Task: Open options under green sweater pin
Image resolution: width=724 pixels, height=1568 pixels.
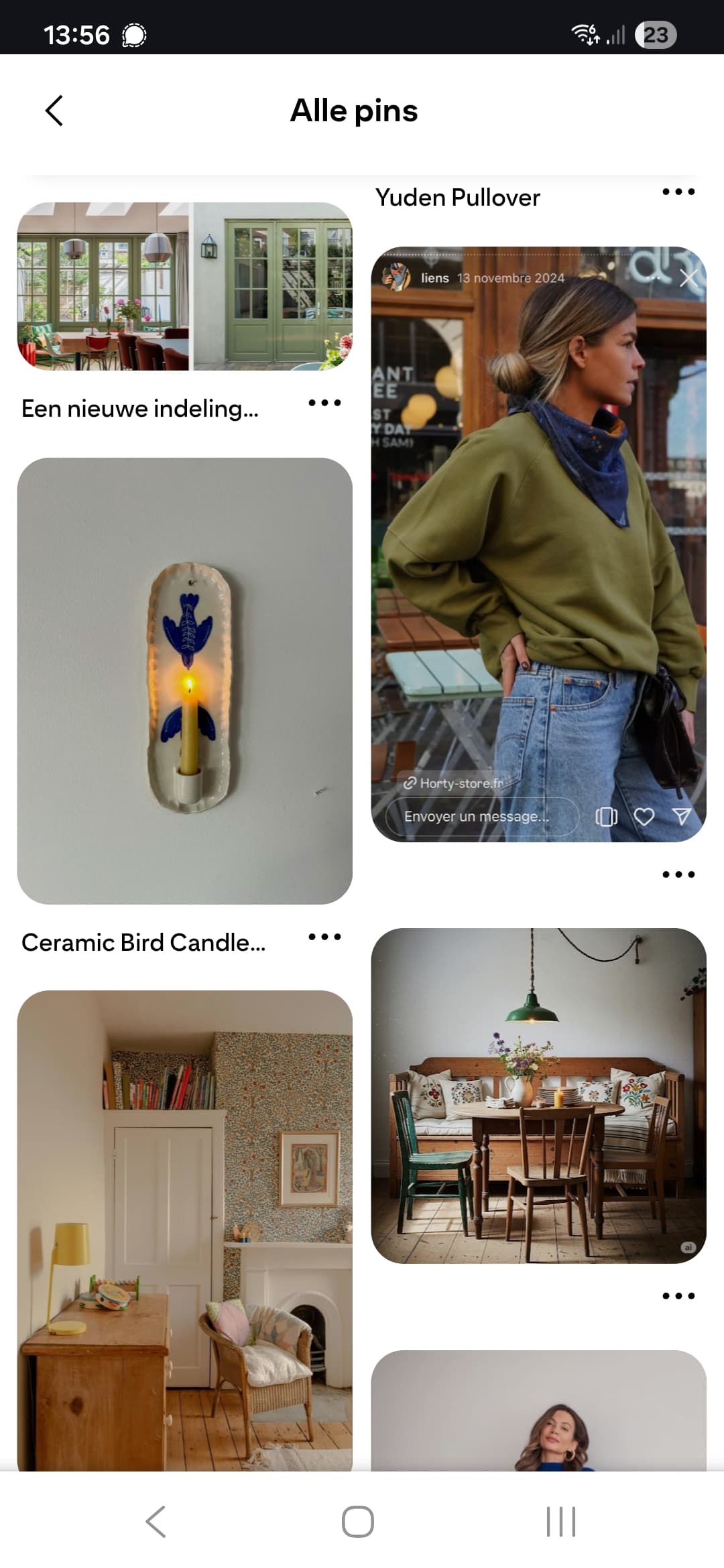Action: (678, 874)
